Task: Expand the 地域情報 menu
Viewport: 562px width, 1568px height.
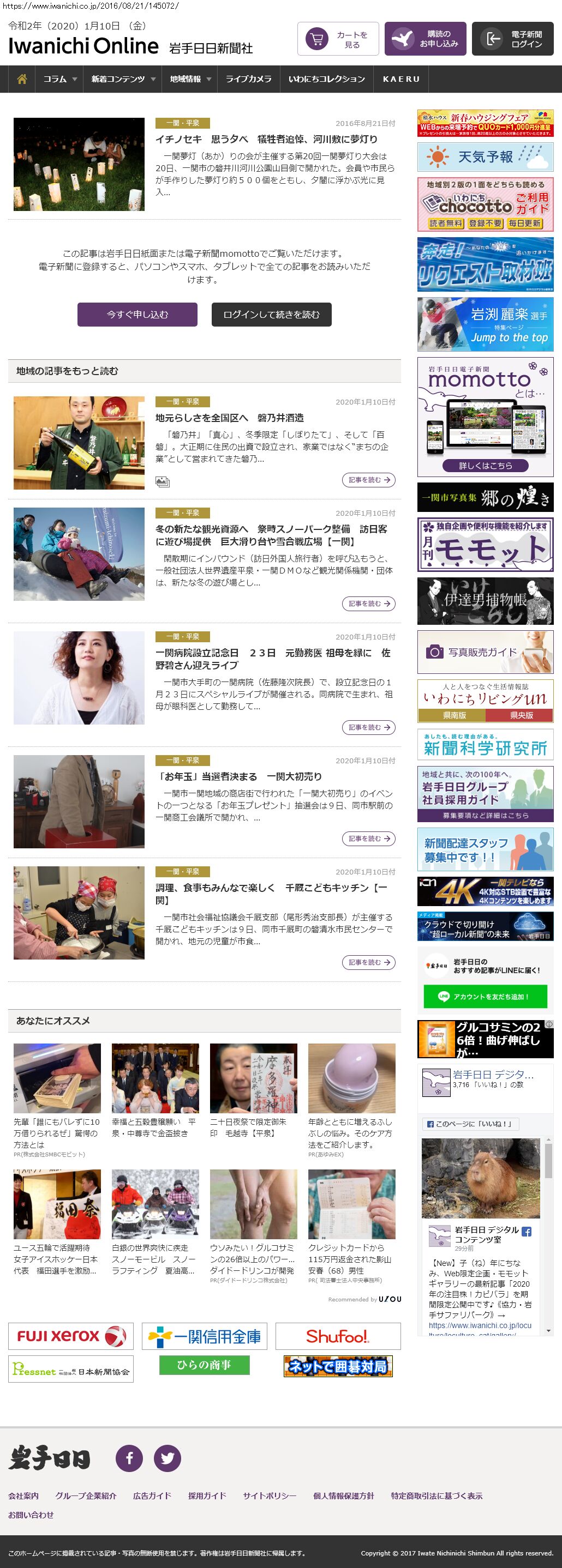Action: coord(190,79)
